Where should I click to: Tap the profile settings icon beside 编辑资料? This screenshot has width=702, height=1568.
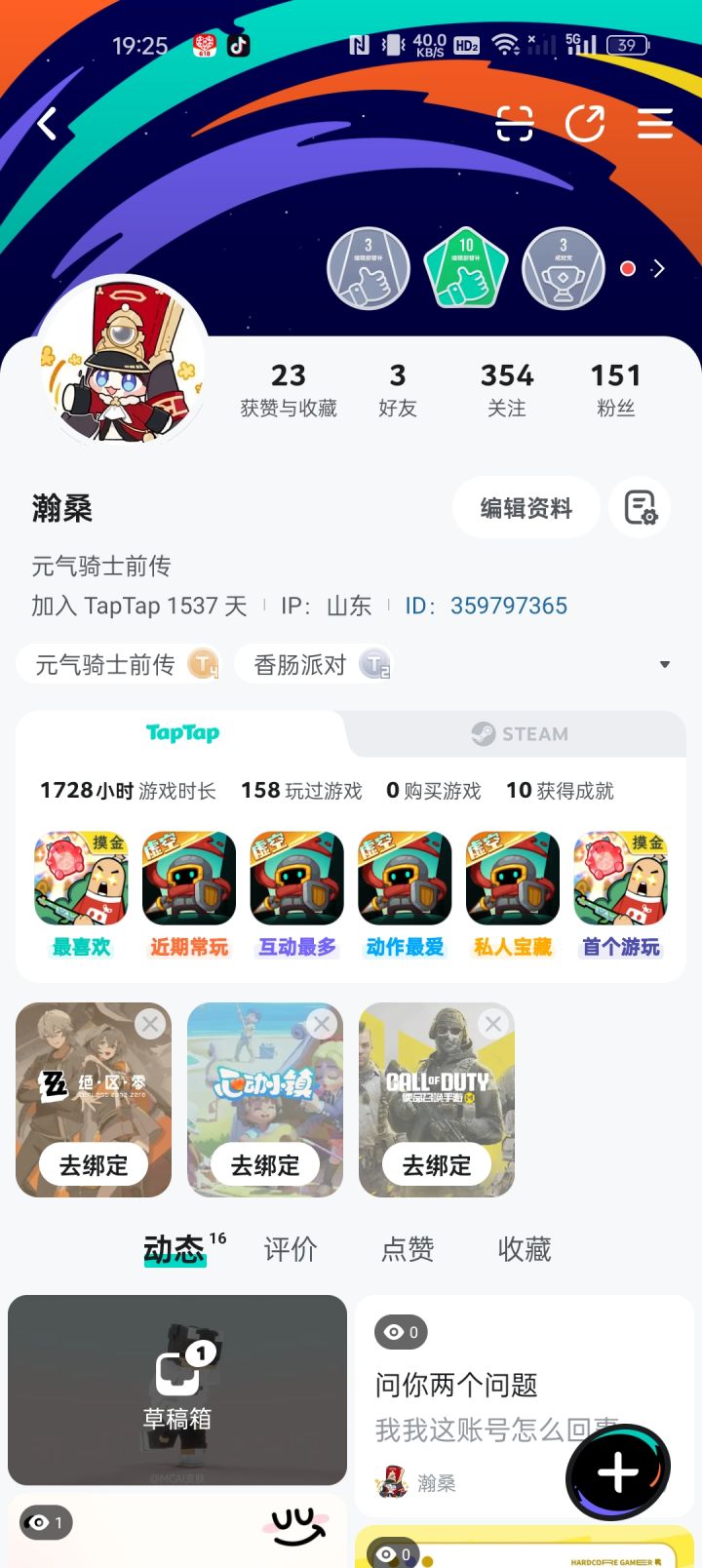pos(640,507)
